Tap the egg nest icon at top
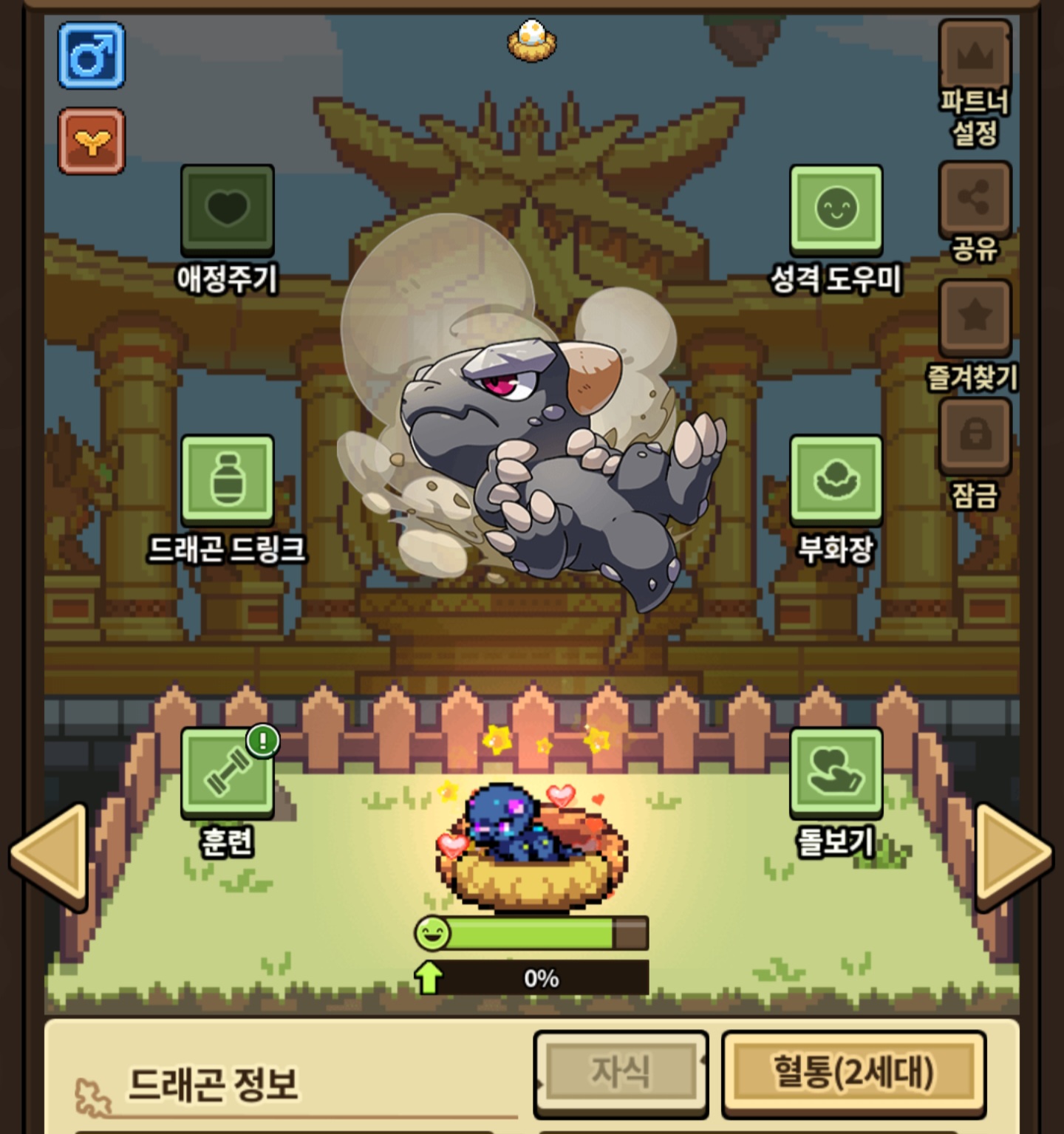 tap(532, 40)
